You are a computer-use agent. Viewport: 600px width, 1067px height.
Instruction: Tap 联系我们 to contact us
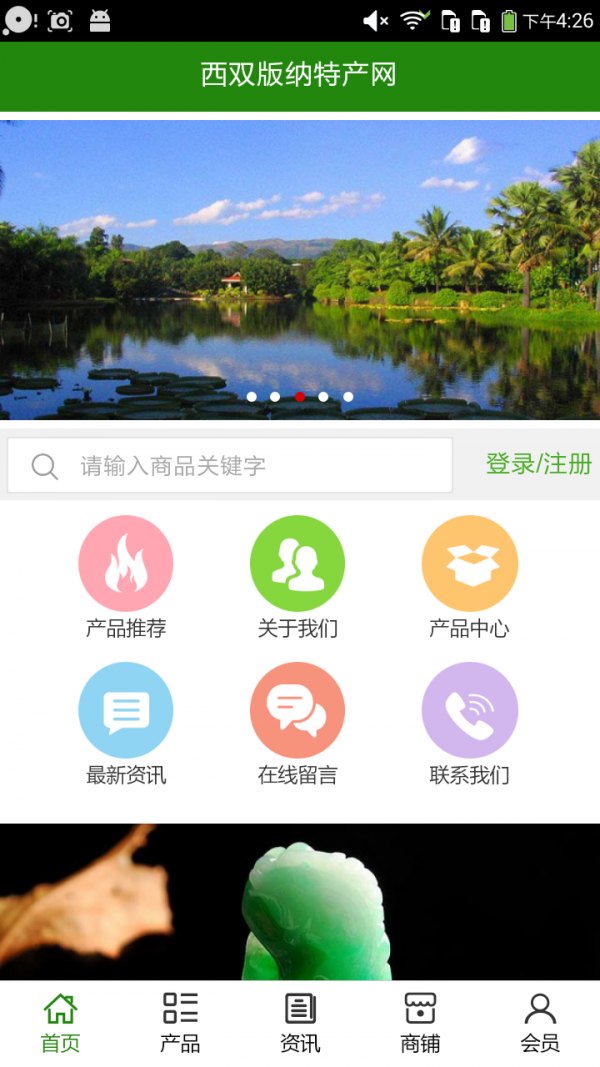pyautogui.click(x=469, y=724)
